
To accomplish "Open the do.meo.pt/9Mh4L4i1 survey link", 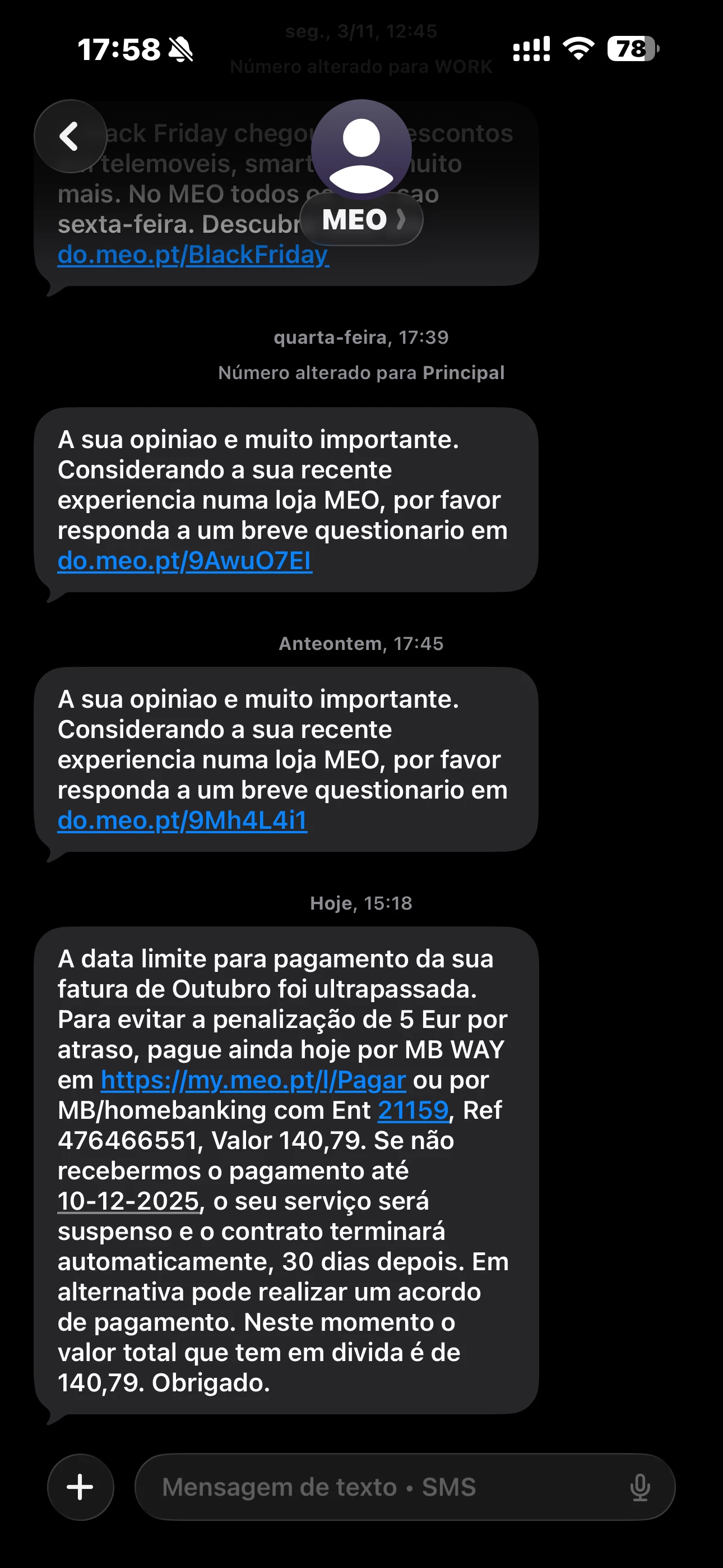I will click(182, 820).
